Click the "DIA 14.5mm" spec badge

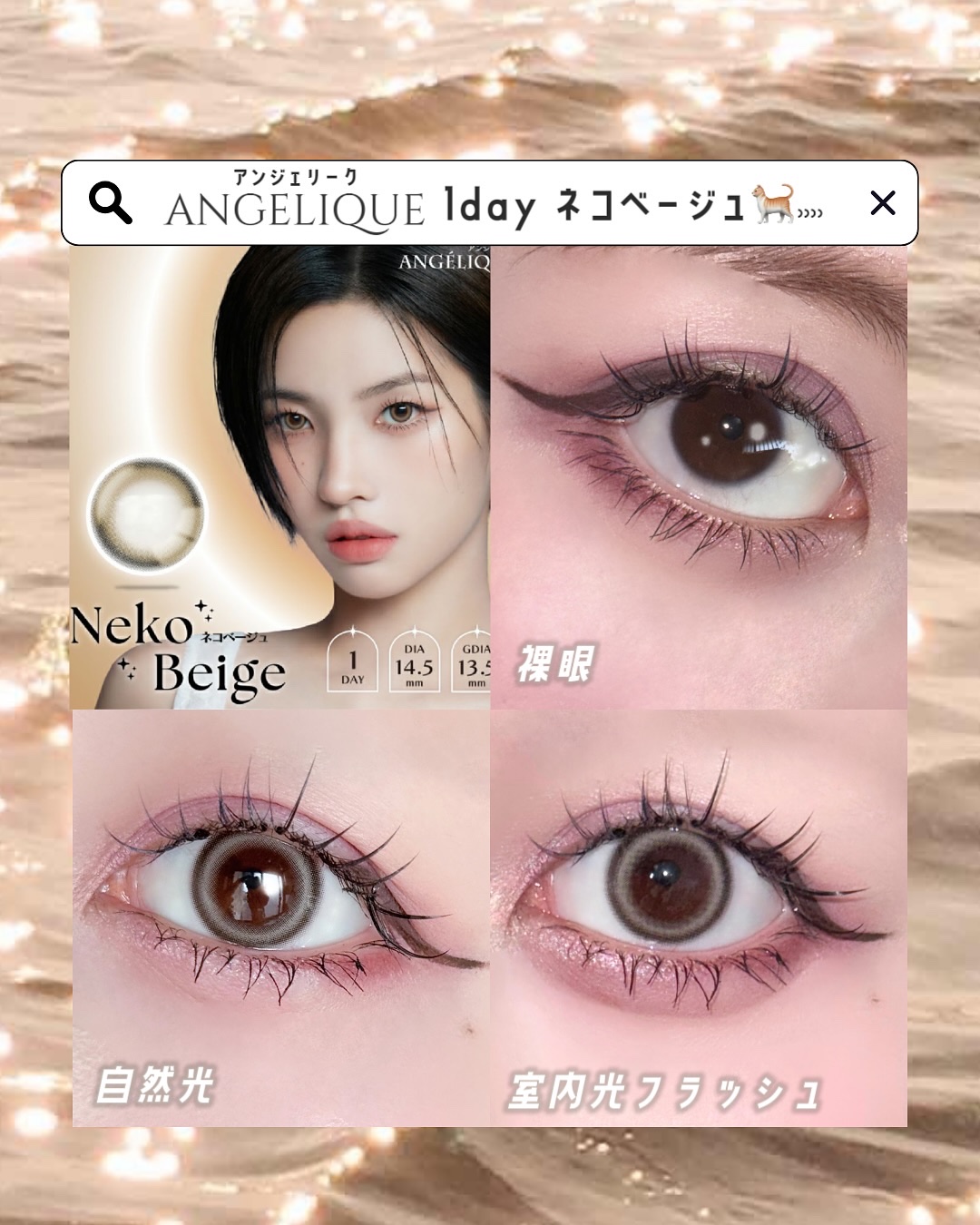[x=416, y=666]
